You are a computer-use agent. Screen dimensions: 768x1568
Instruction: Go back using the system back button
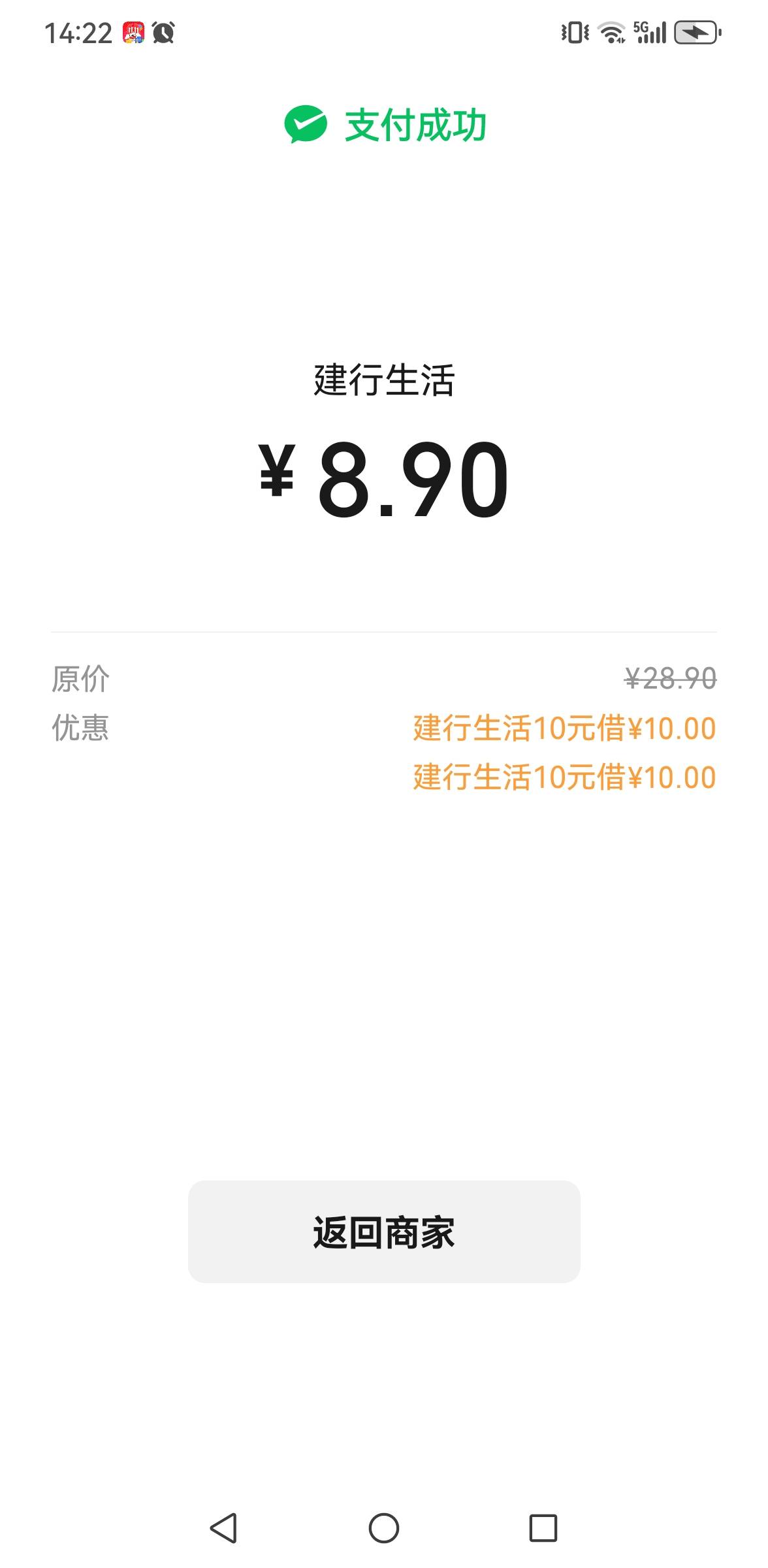(x=223, y=1528)
